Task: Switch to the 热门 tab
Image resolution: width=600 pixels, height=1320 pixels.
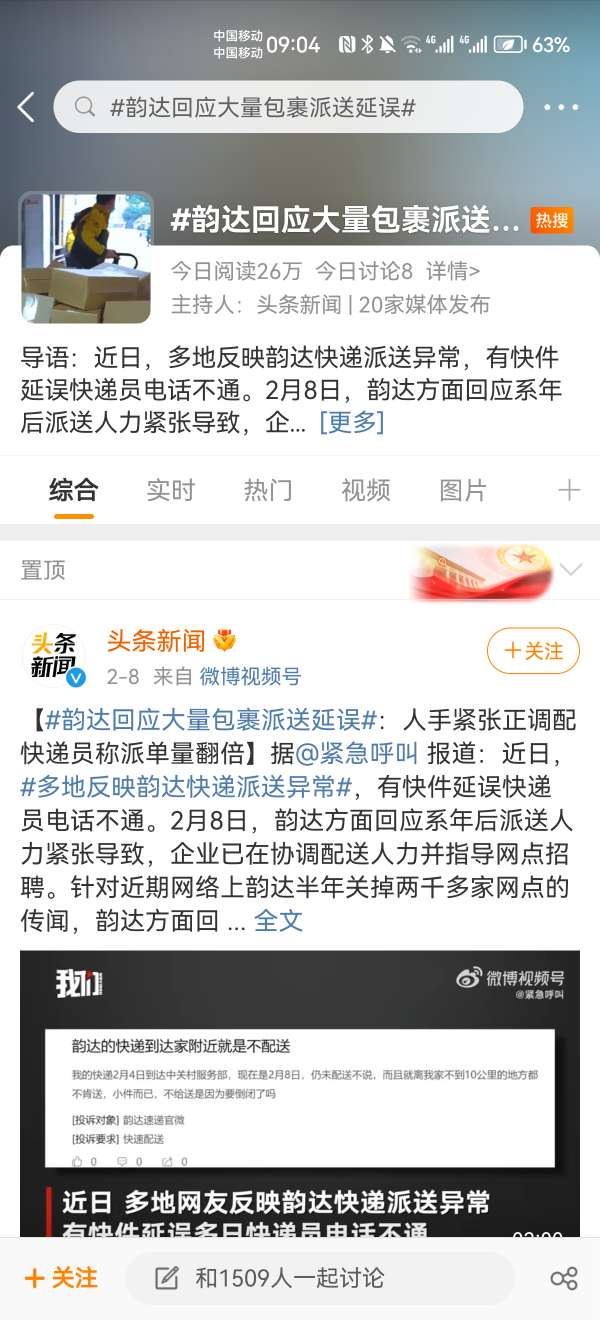Action: tap(268, 490)
